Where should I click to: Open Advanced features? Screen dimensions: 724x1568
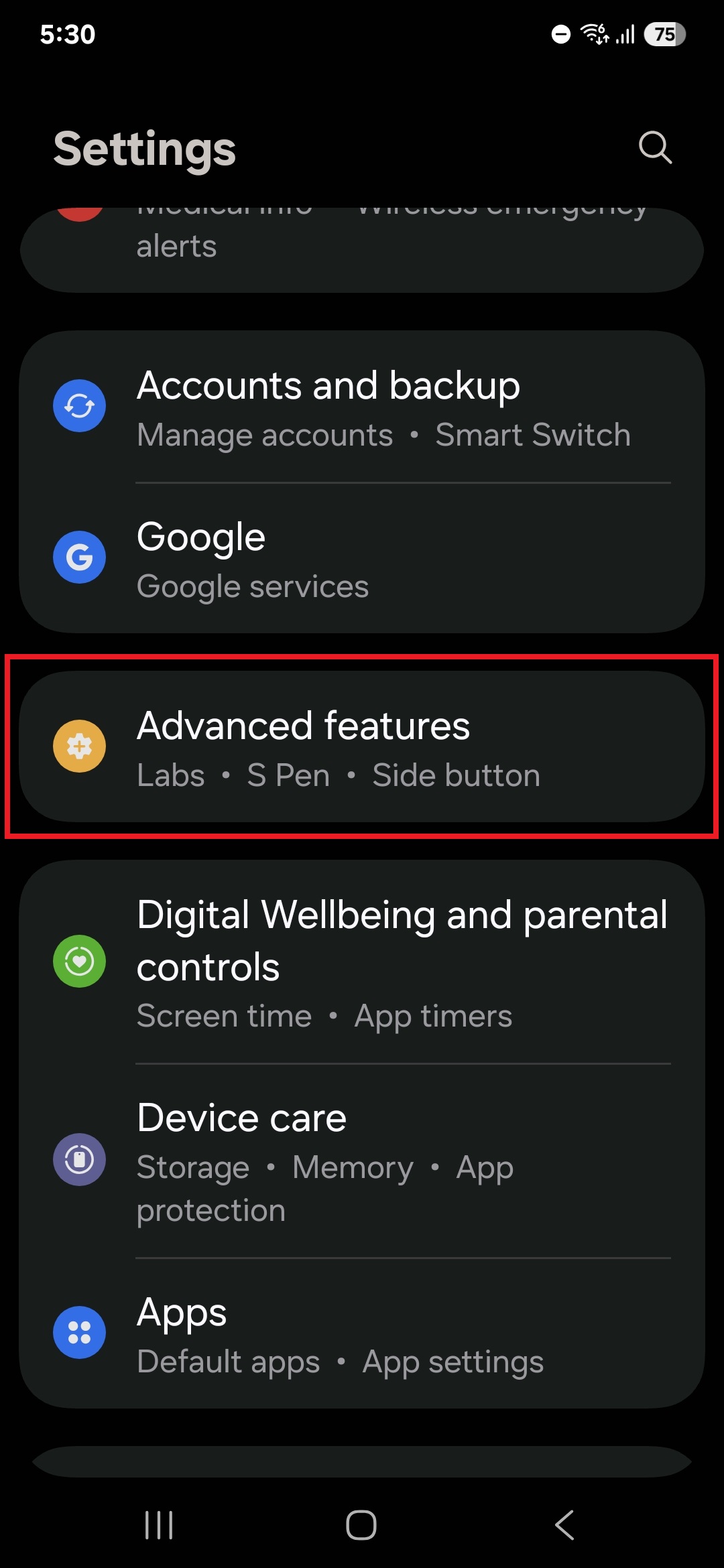tap(362, 747)
